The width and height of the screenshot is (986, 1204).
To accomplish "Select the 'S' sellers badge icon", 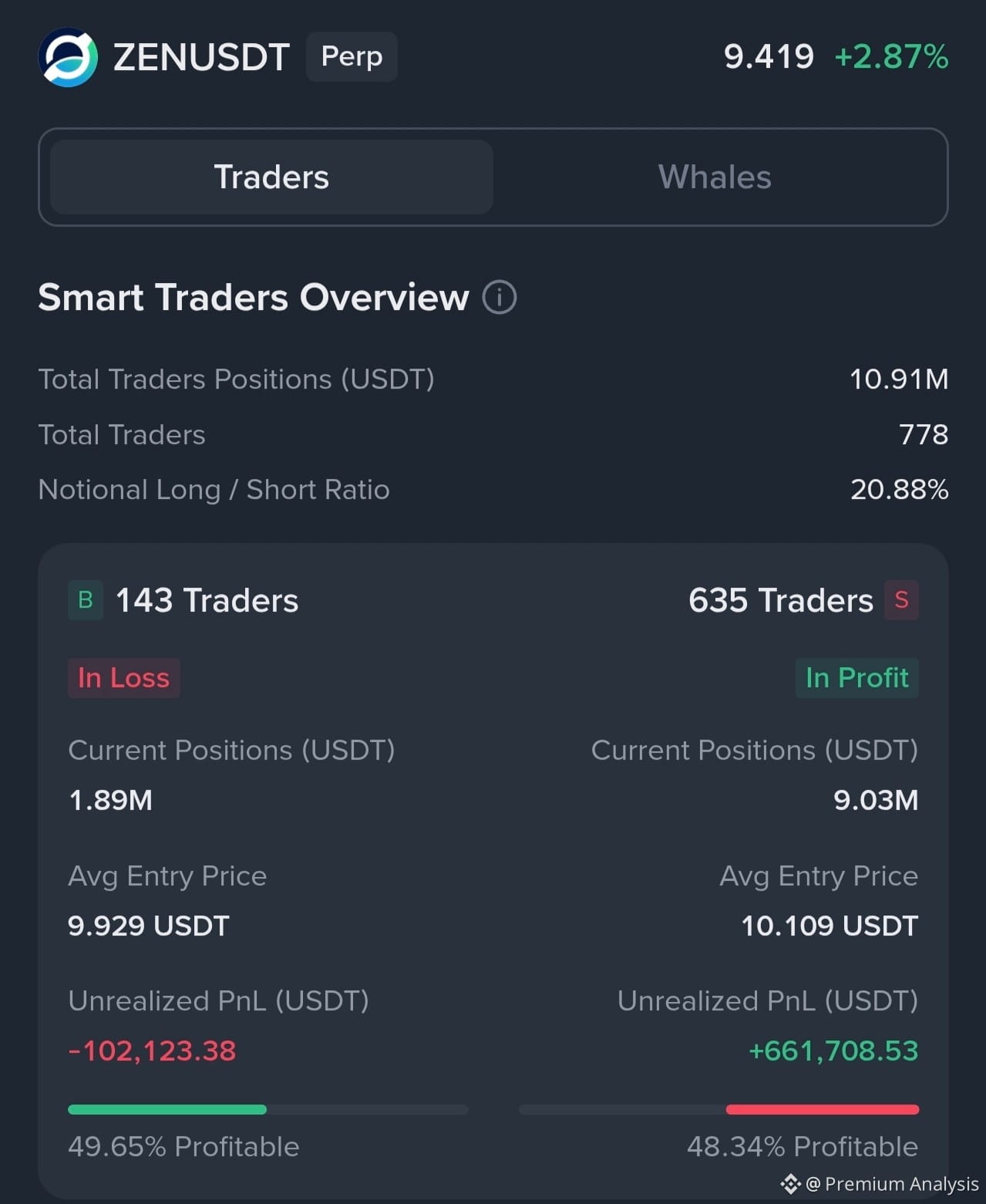I will click(900, 599).
